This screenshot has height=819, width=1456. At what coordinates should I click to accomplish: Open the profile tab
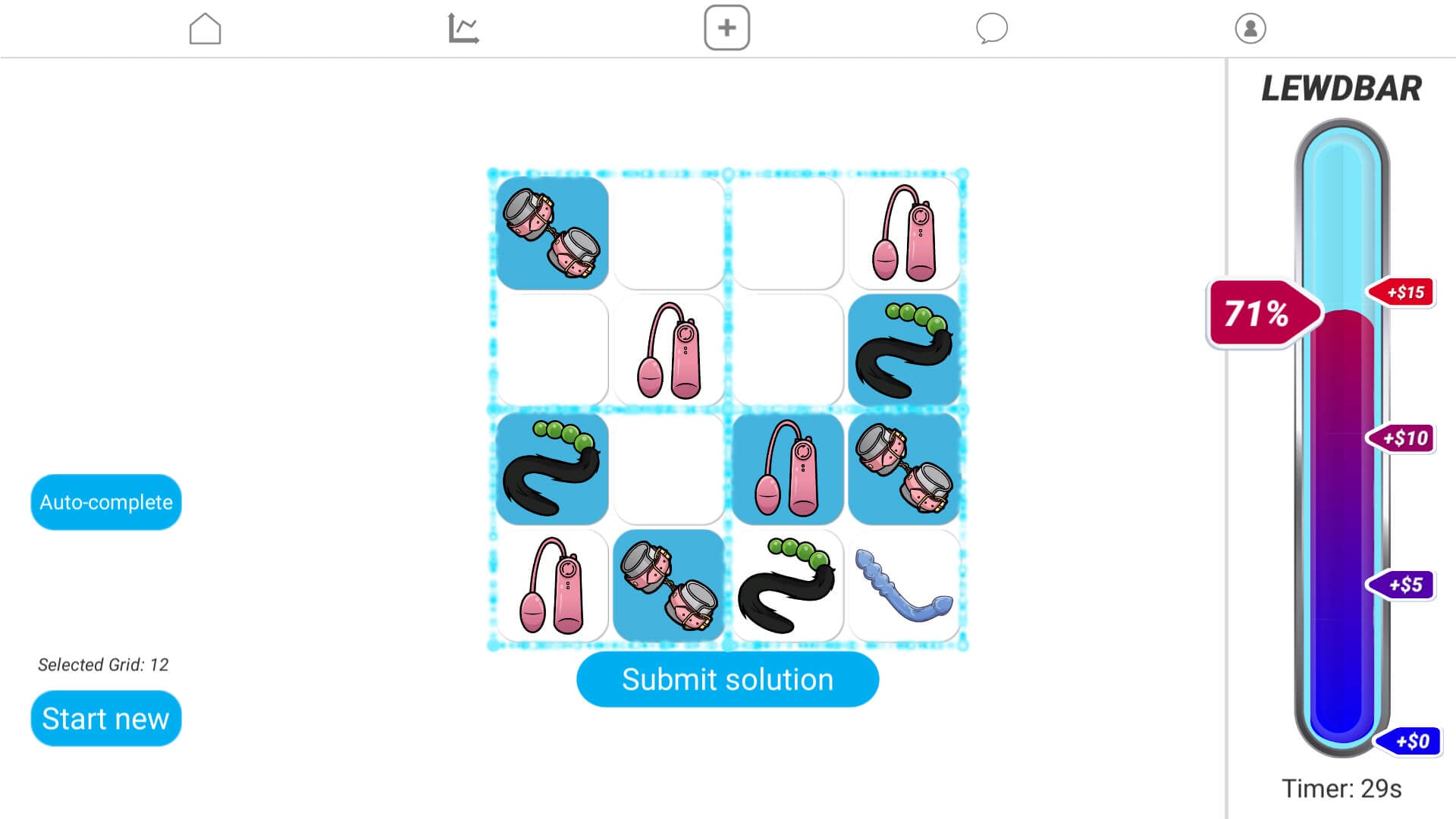(1250, 29)
